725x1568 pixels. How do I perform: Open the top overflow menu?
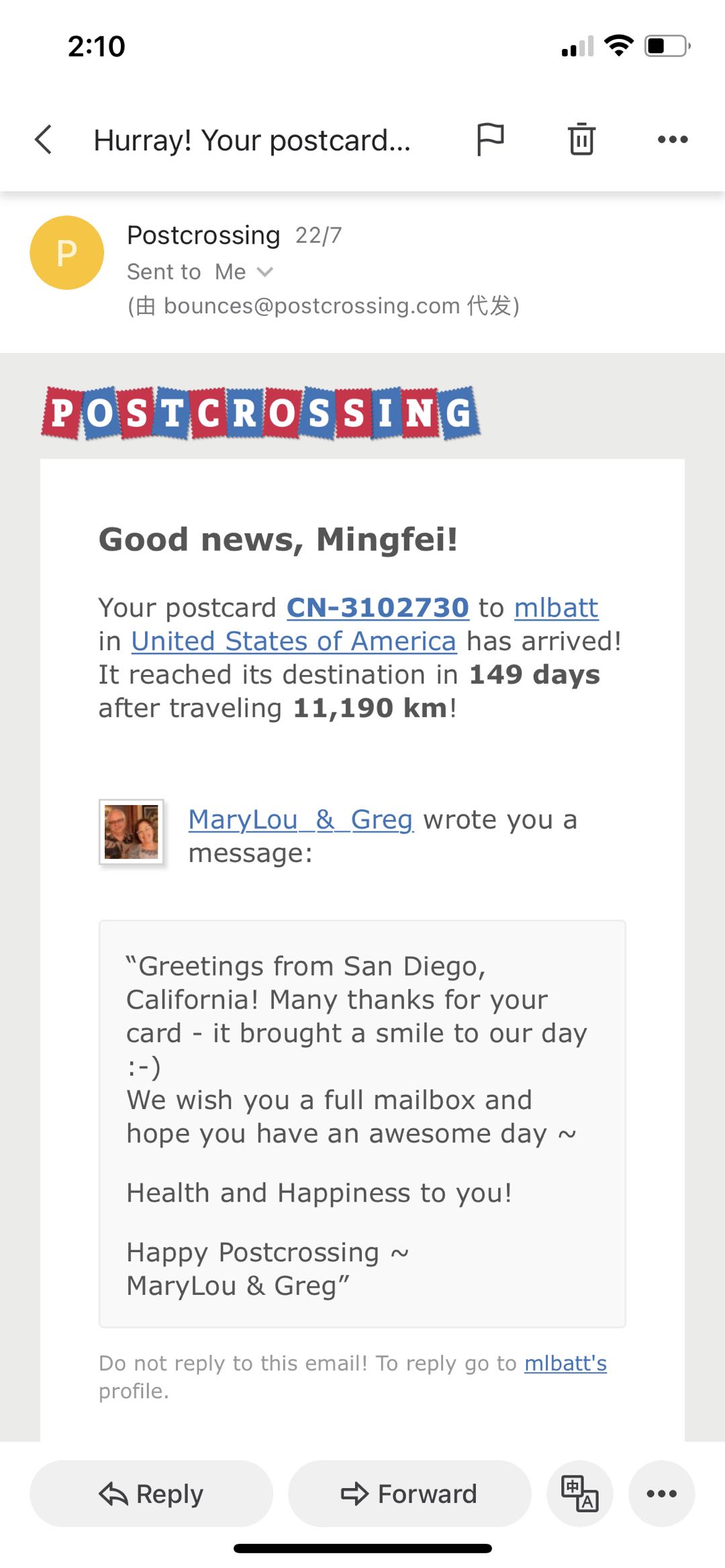(x=673, y=140)
